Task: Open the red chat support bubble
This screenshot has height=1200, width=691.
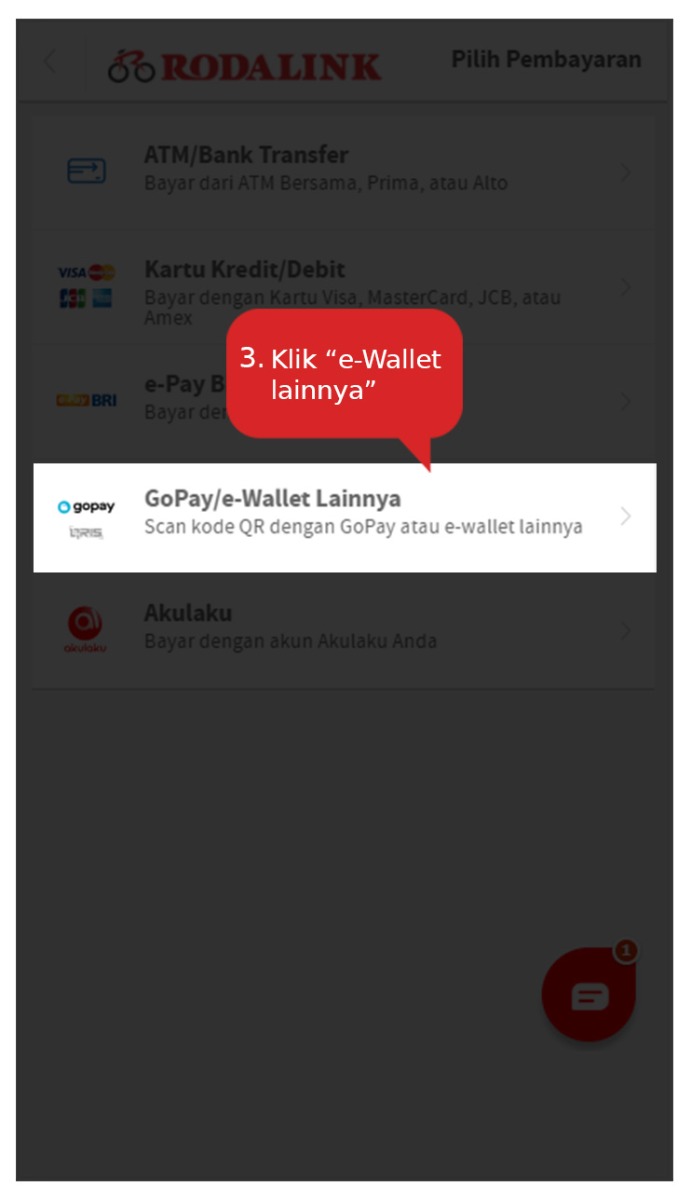Action: click(x=589, y=995)
